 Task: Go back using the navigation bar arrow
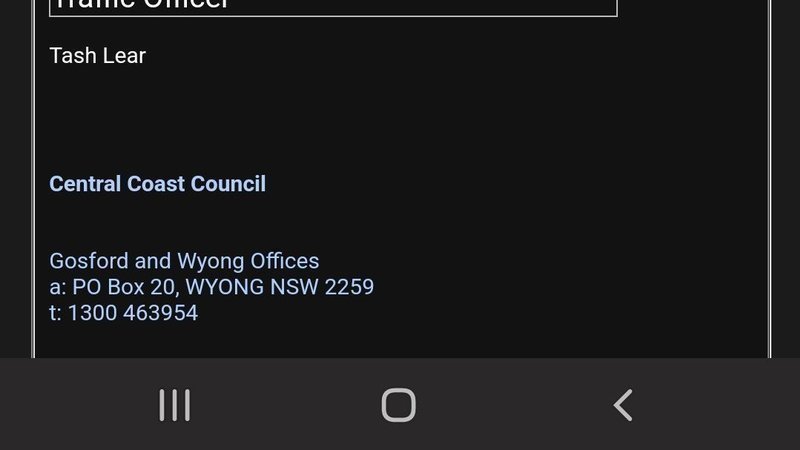[623, 405]
